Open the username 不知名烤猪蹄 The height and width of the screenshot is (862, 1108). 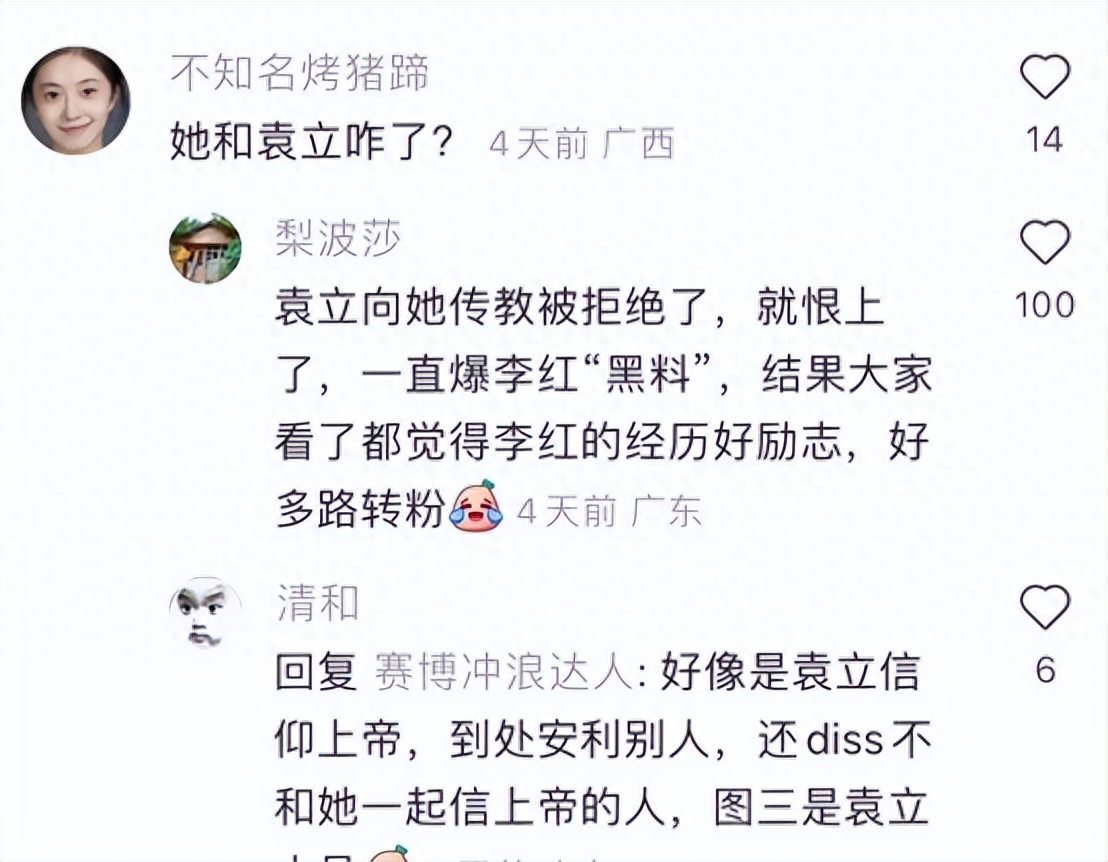click(x=300, y=73)
